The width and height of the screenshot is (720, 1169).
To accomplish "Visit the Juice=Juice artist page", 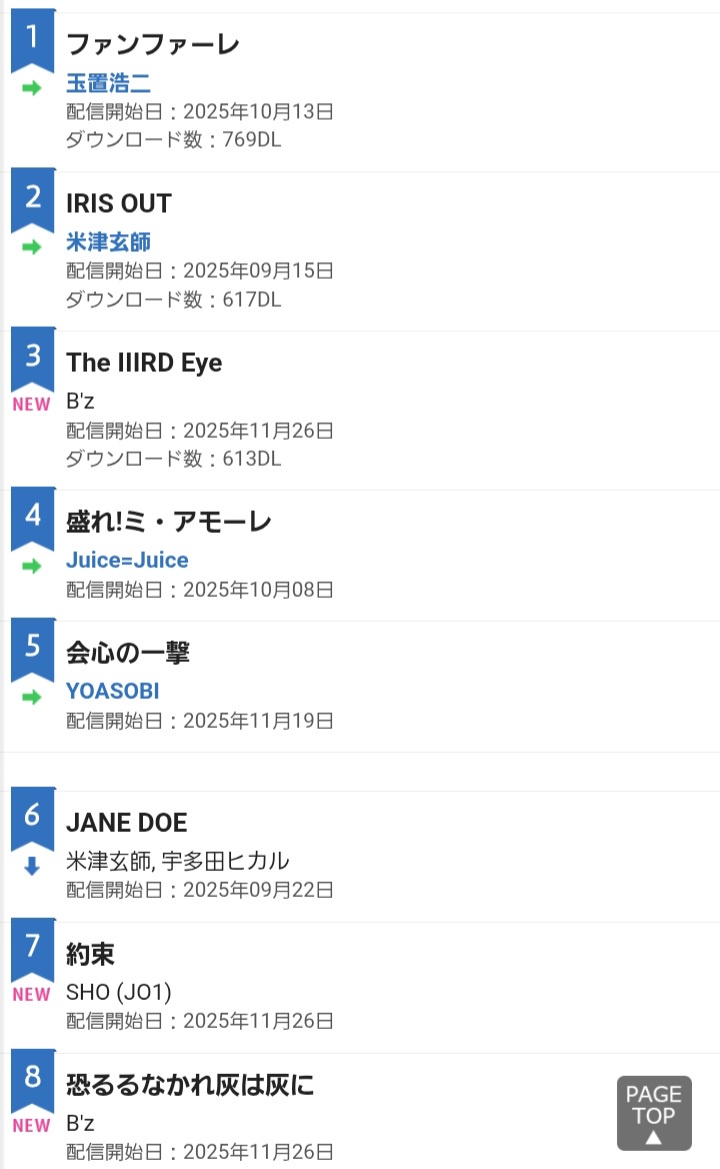I will coord(127,560).
